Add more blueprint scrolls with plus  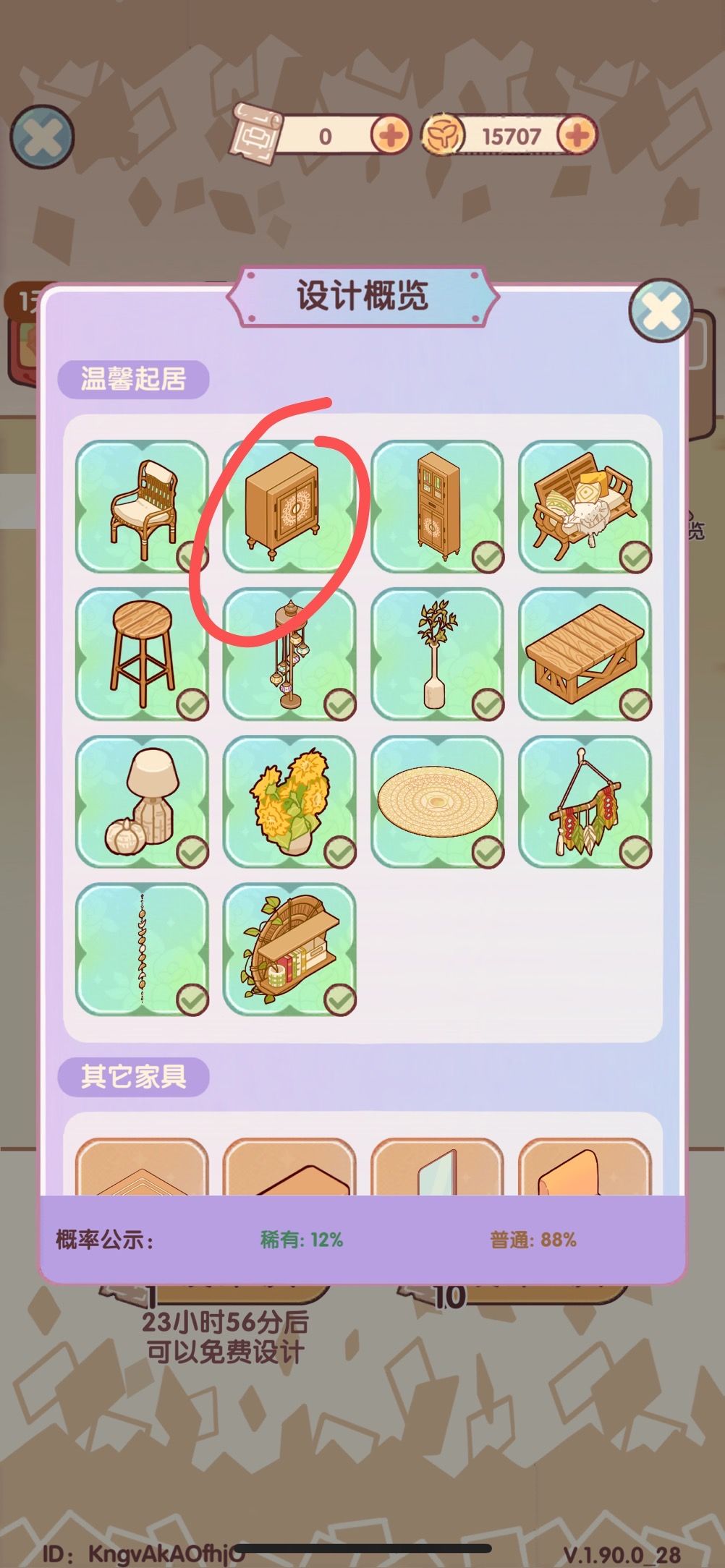coord(391,135)
